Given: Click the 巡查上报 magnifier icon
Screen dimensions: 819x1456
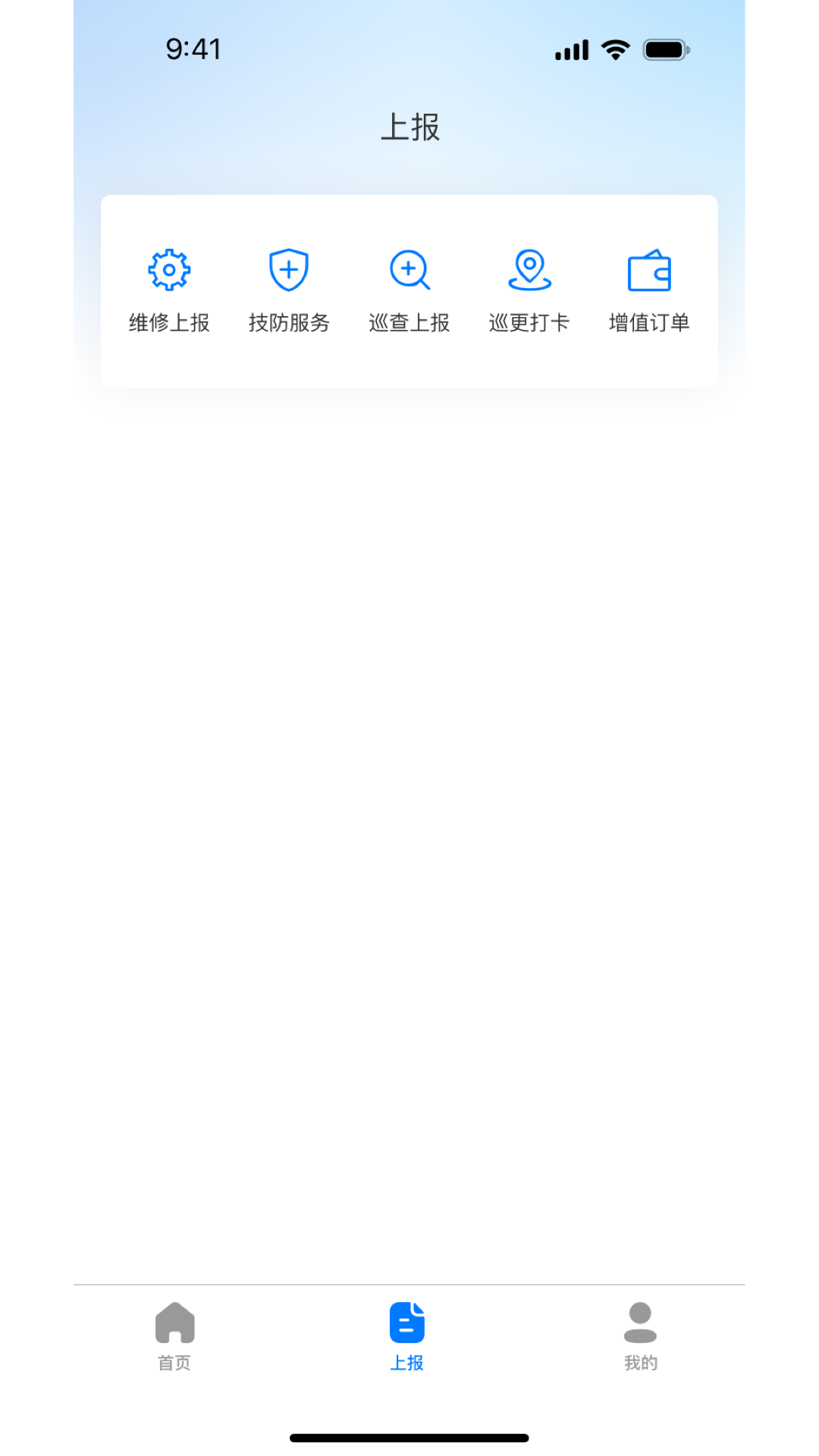Looking at the screenshot, I should tap(409, 269).
